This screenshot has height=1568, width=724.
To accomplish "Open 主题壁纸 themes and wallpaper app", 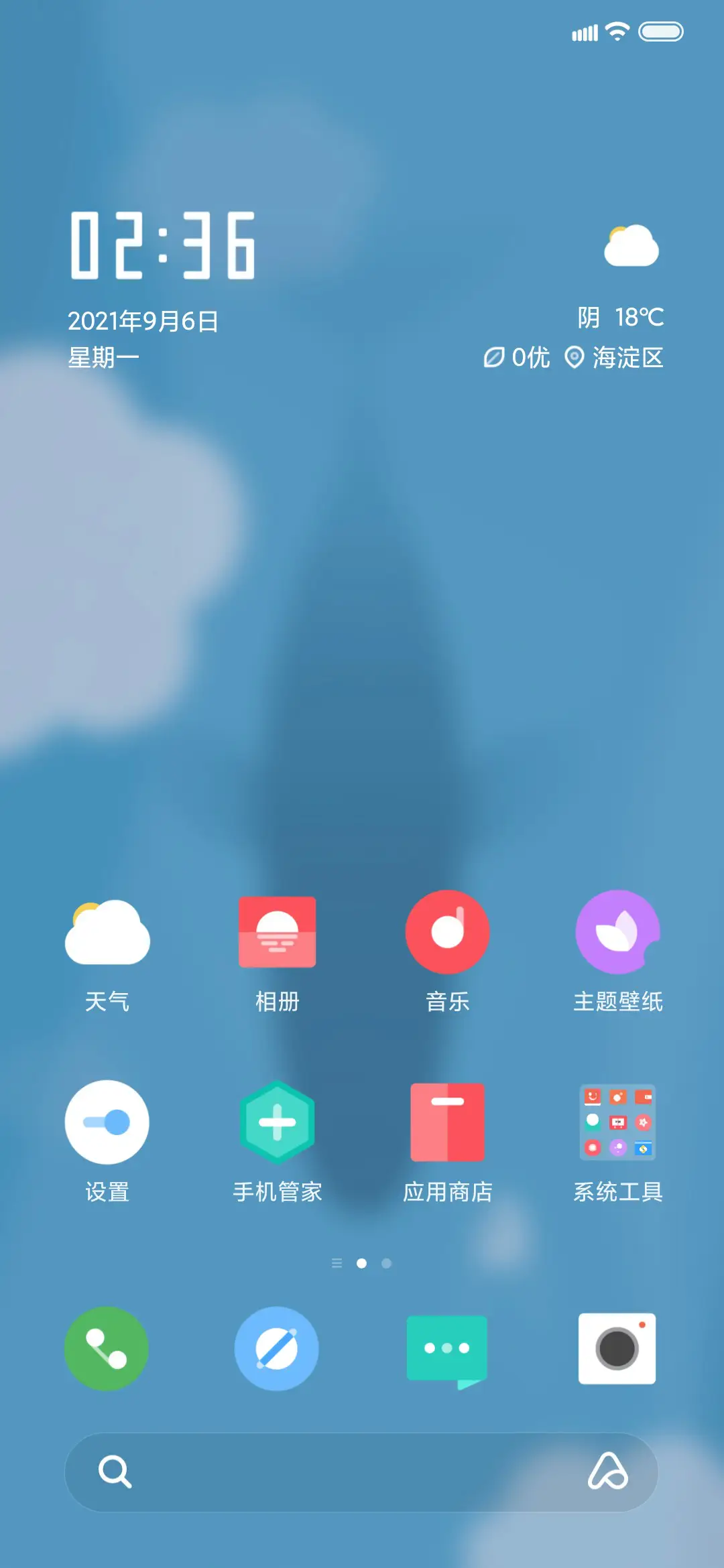I will [617, 933].
